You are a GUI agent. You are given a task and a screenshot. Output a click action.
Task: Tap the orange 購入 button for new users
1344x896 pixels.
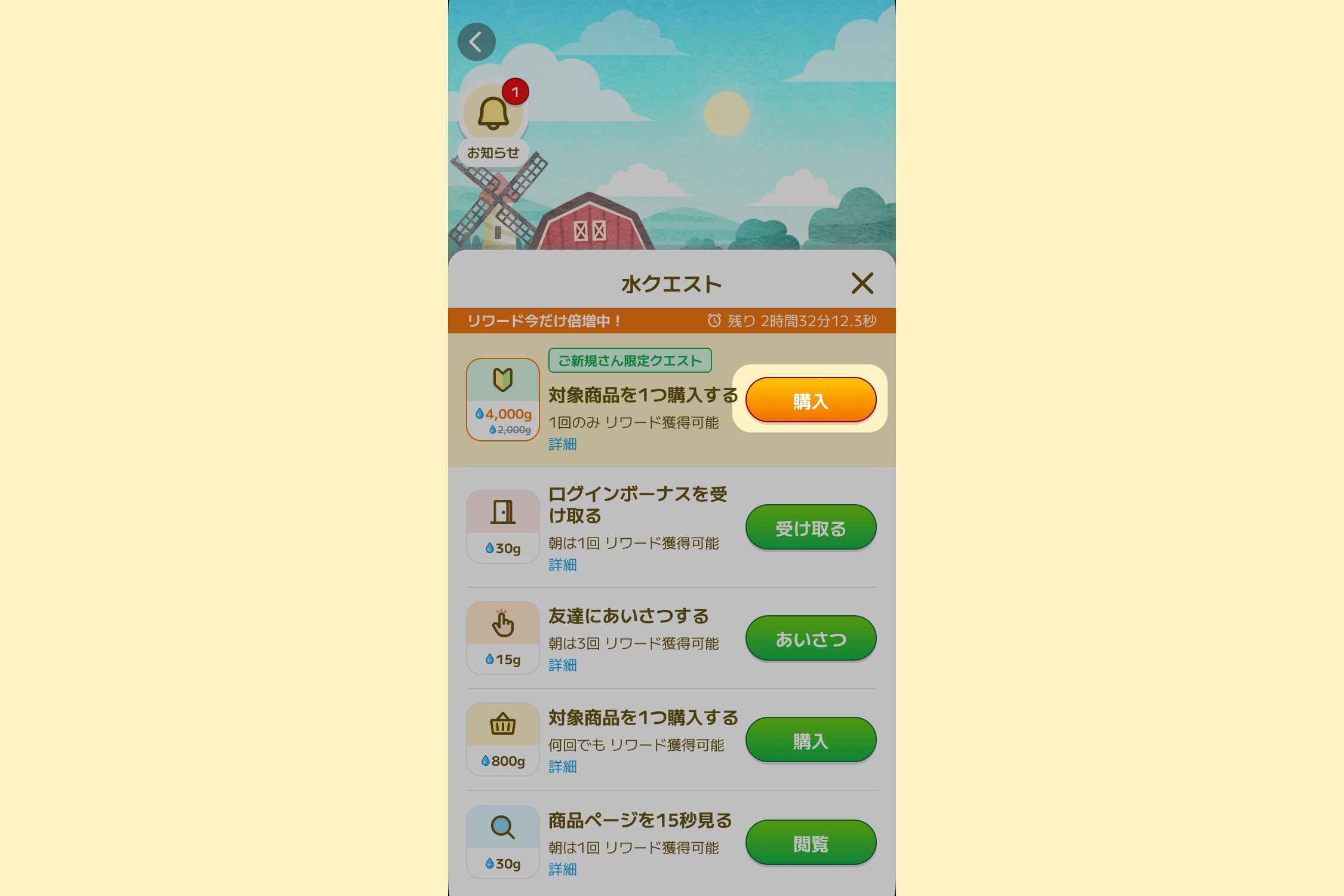coord(810,400)
